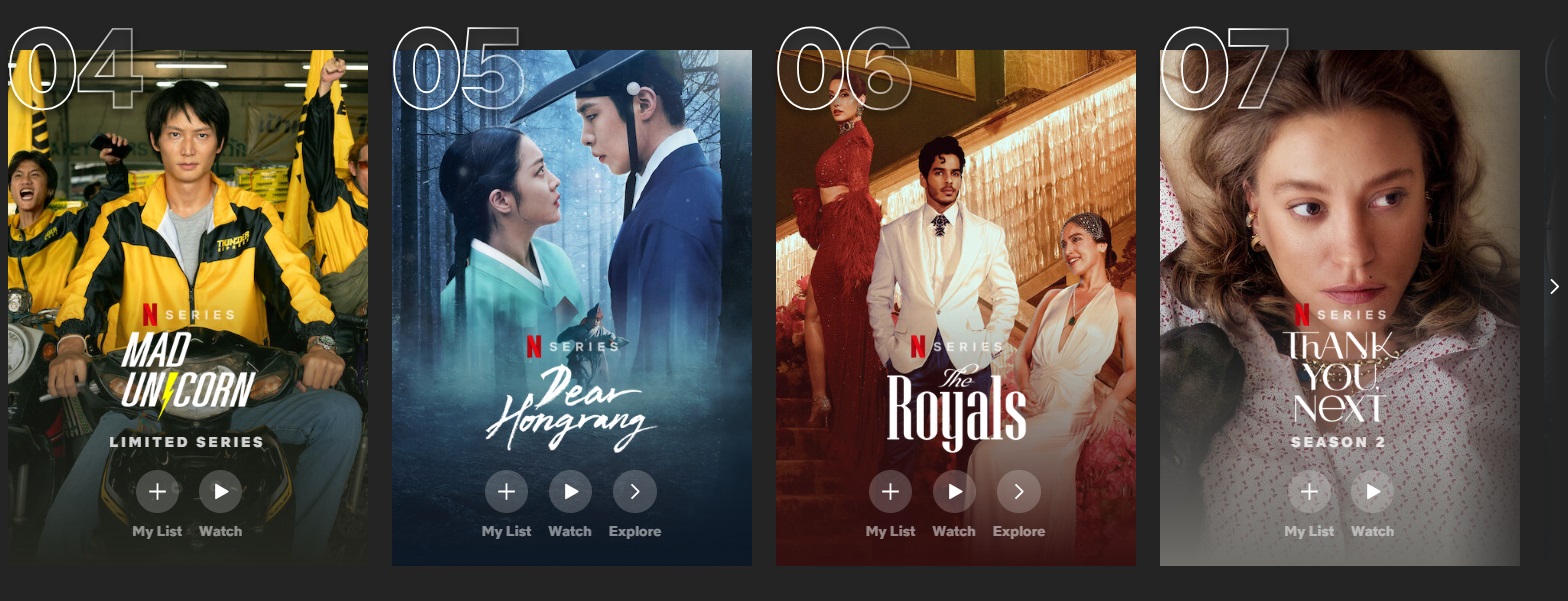Add Thank You, Next to My List
Viewport: 1568px width, 601px height.
pos(1309,492)
